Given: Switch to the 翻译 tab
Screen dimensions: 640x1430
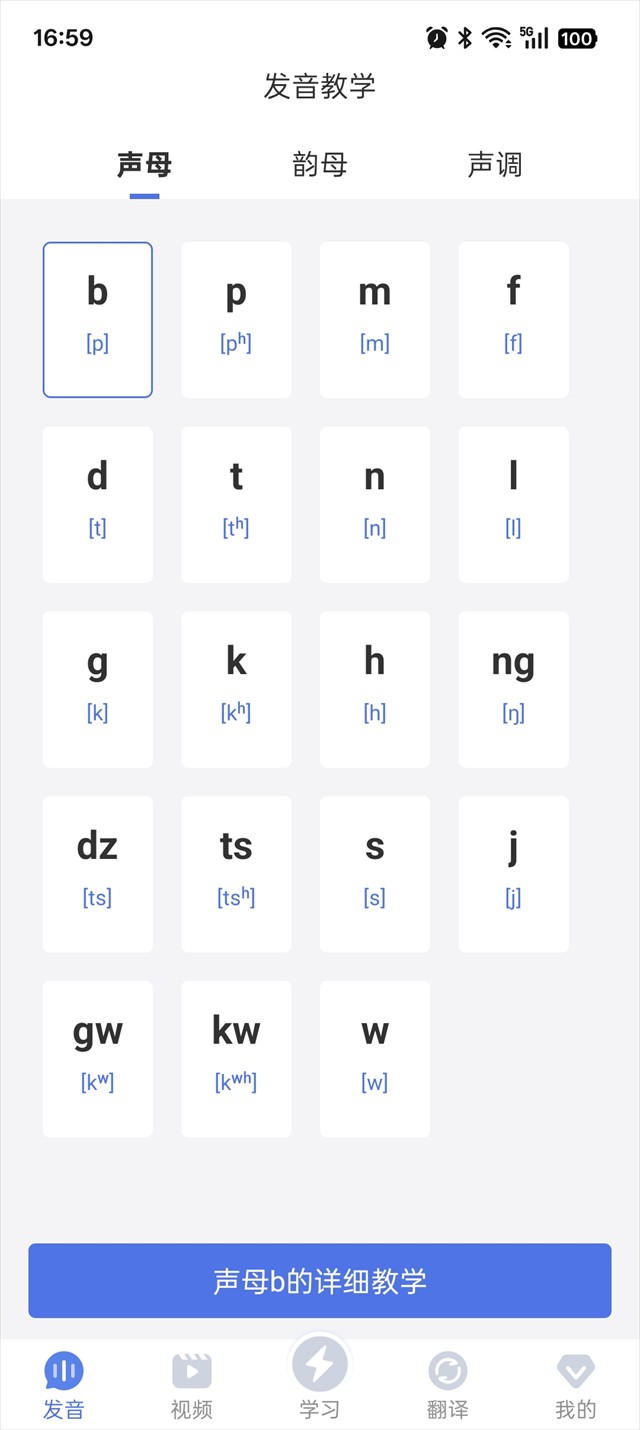Looking at the screenshot, I should (x=447, y=1384).
